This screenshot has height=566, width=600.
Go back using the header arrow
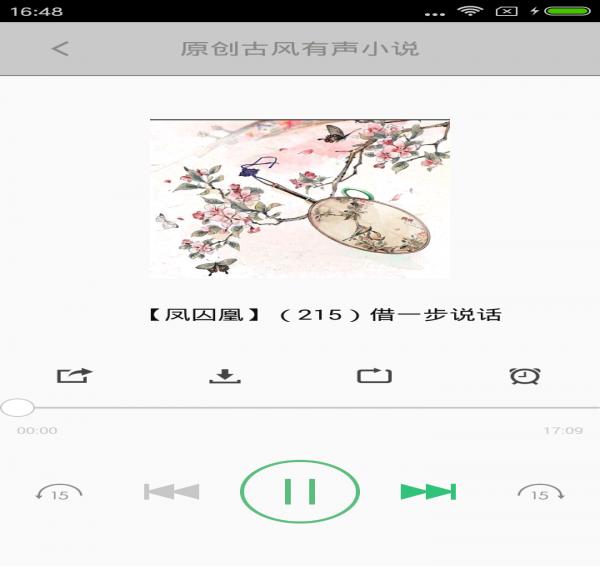click(61, 48)
